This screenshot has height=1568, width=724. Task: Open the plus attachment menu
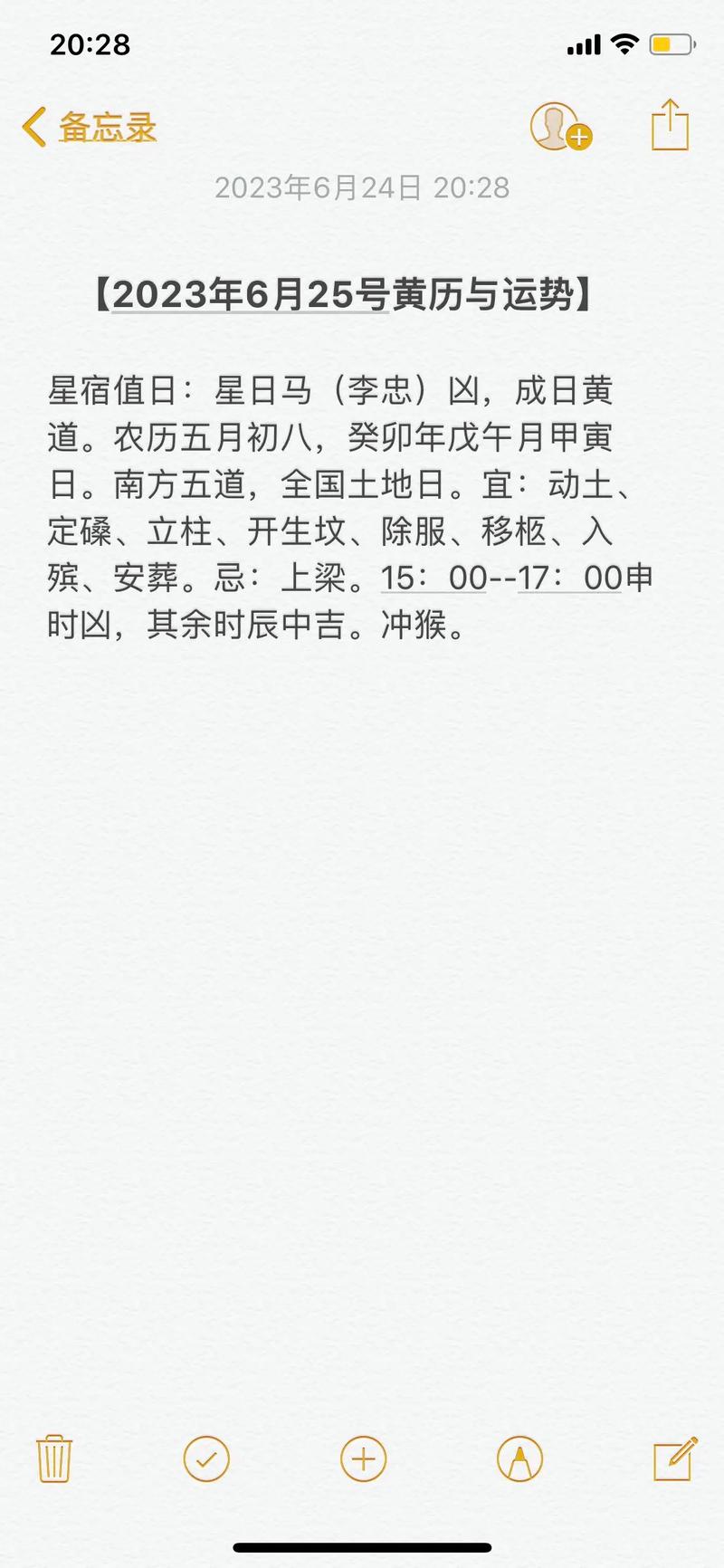tap(363, 1458)
